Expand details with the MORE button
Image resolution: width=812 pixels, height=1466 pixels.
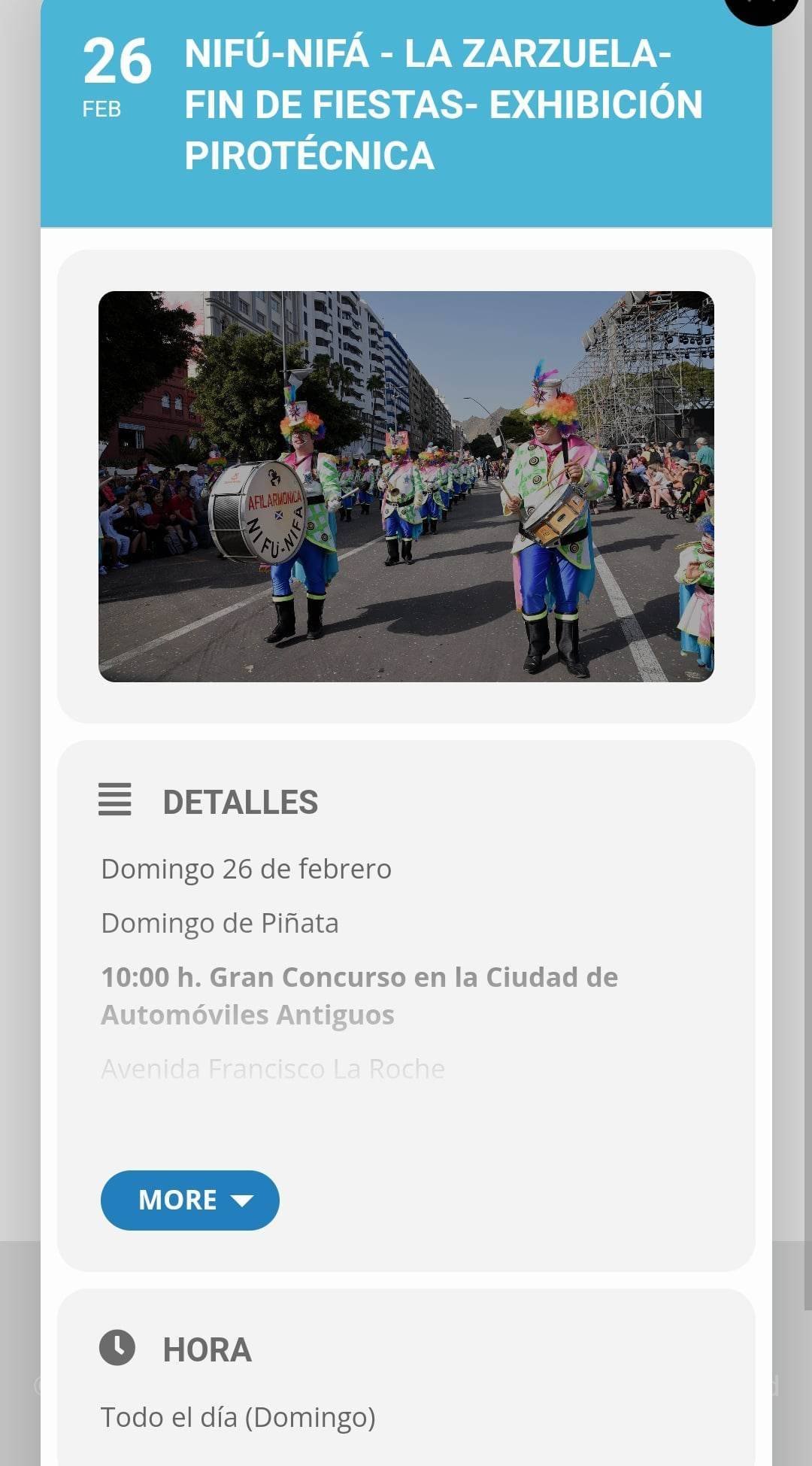click(189, 1200)
